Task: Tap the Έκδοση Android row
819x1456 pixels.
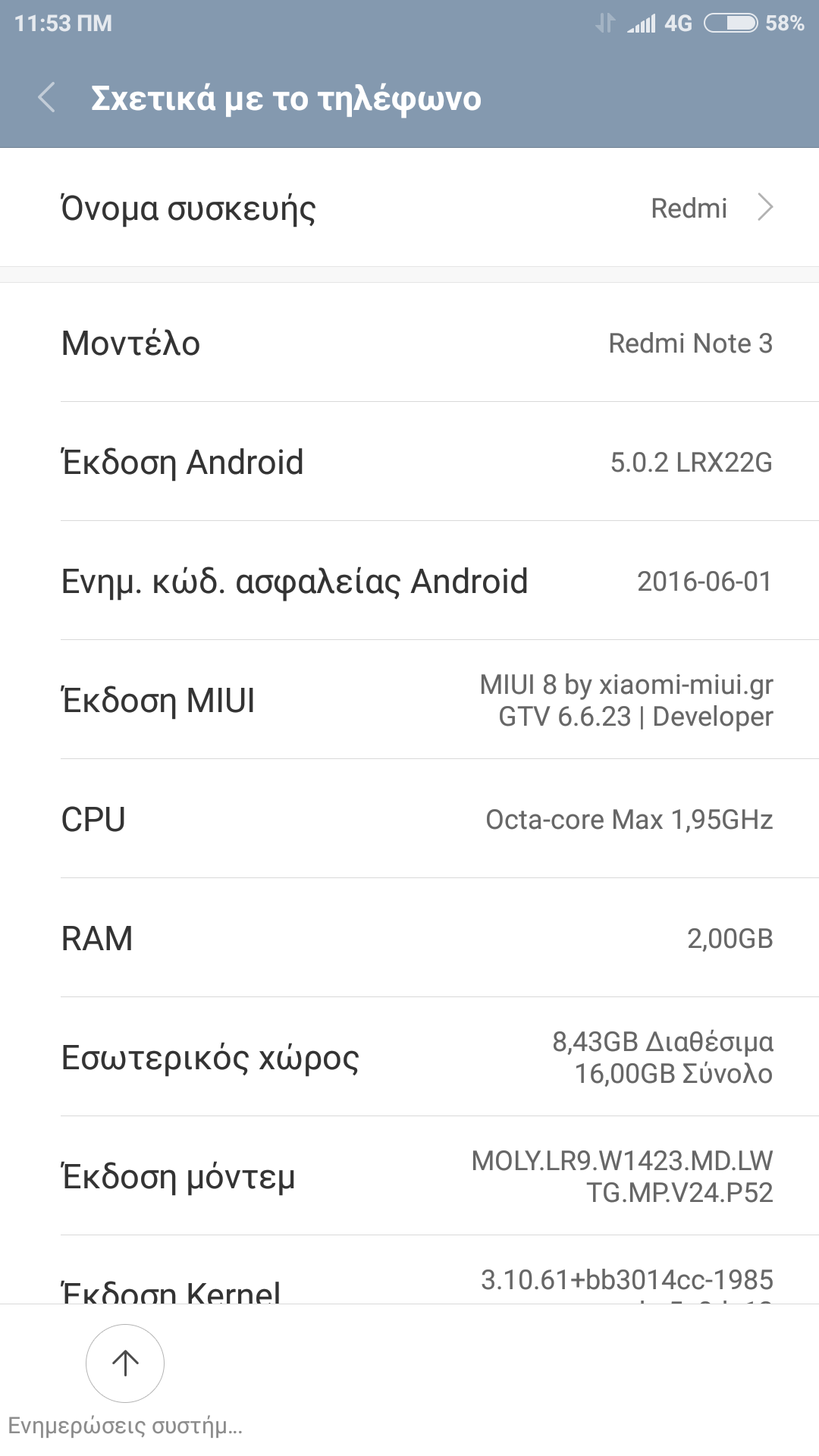Action: click(409, 462)
